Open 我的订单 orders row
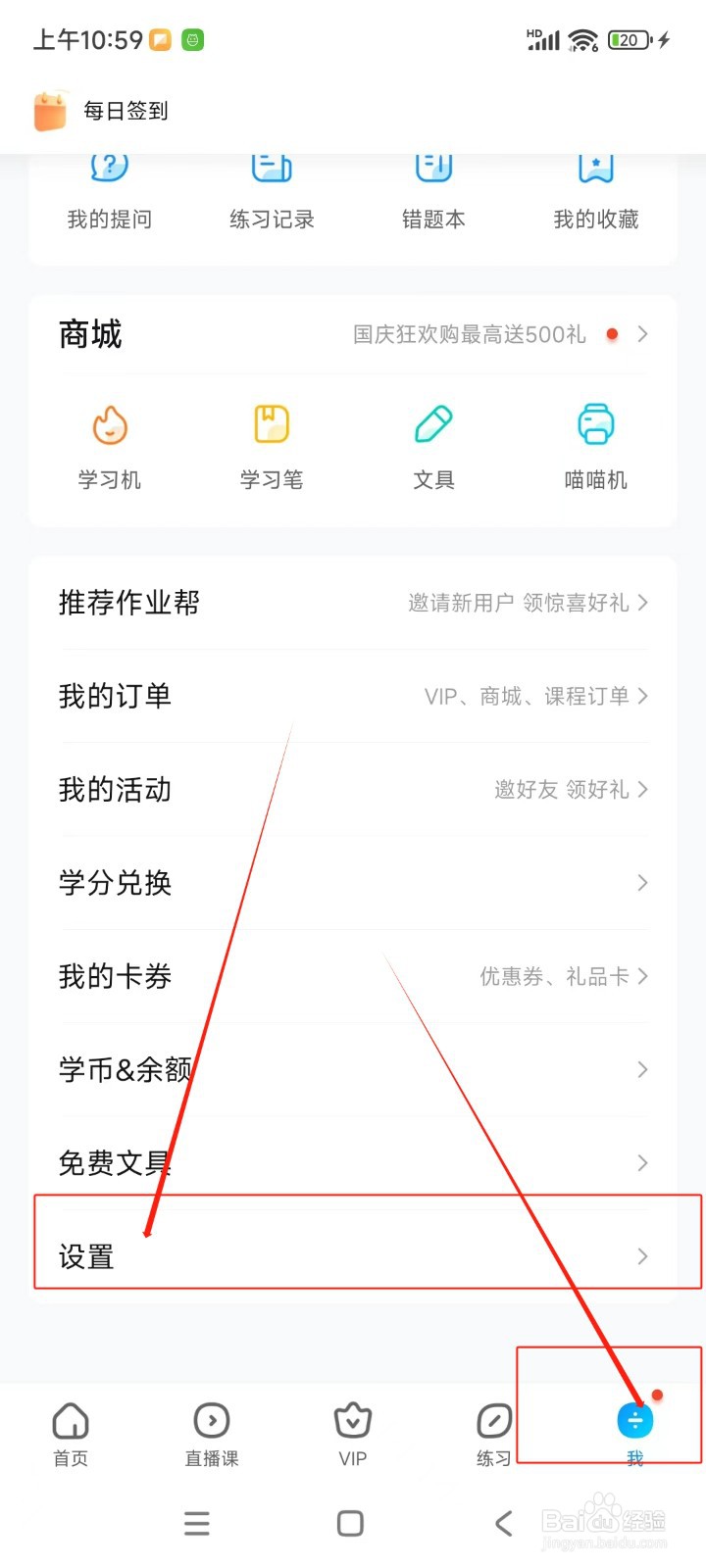This screenshot has height=1568, width=706. coord(353,696)
